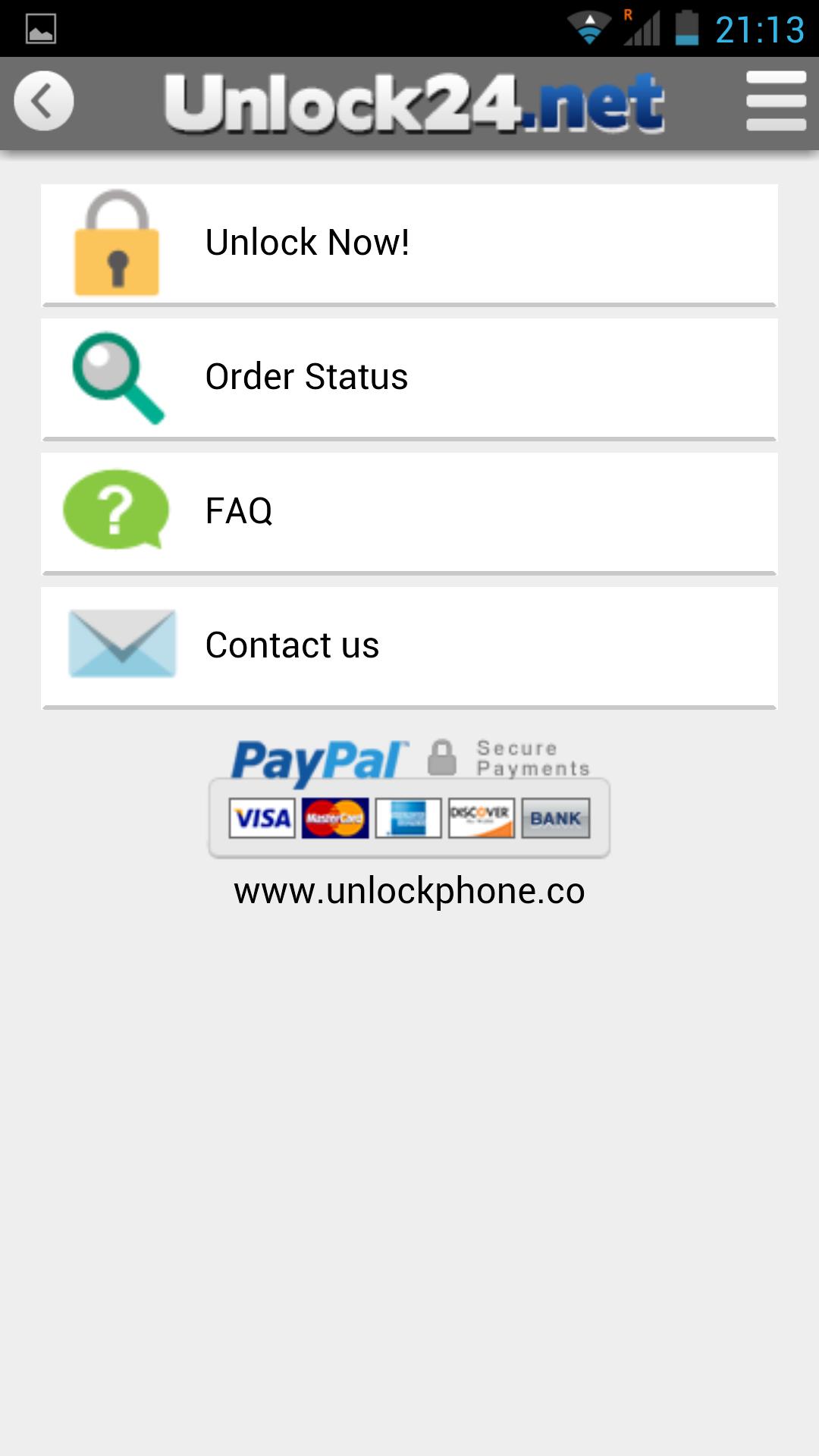Viewport: 819px width, 1456px height.
Task: Select the magnifying glass icon for Order Status
Action: pos(115,377)
